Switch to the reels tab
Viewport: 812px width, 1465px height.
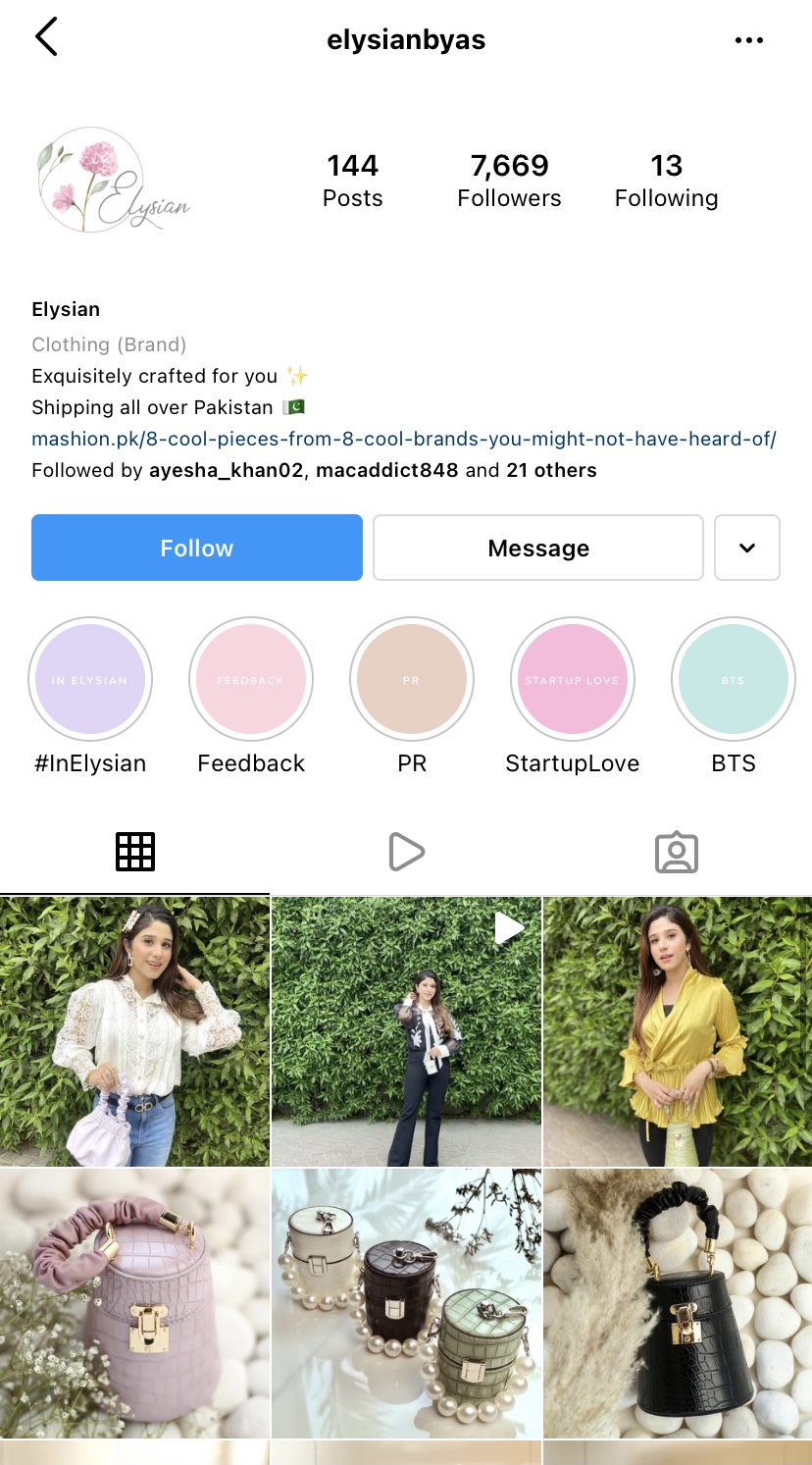(x=406, y=852)
